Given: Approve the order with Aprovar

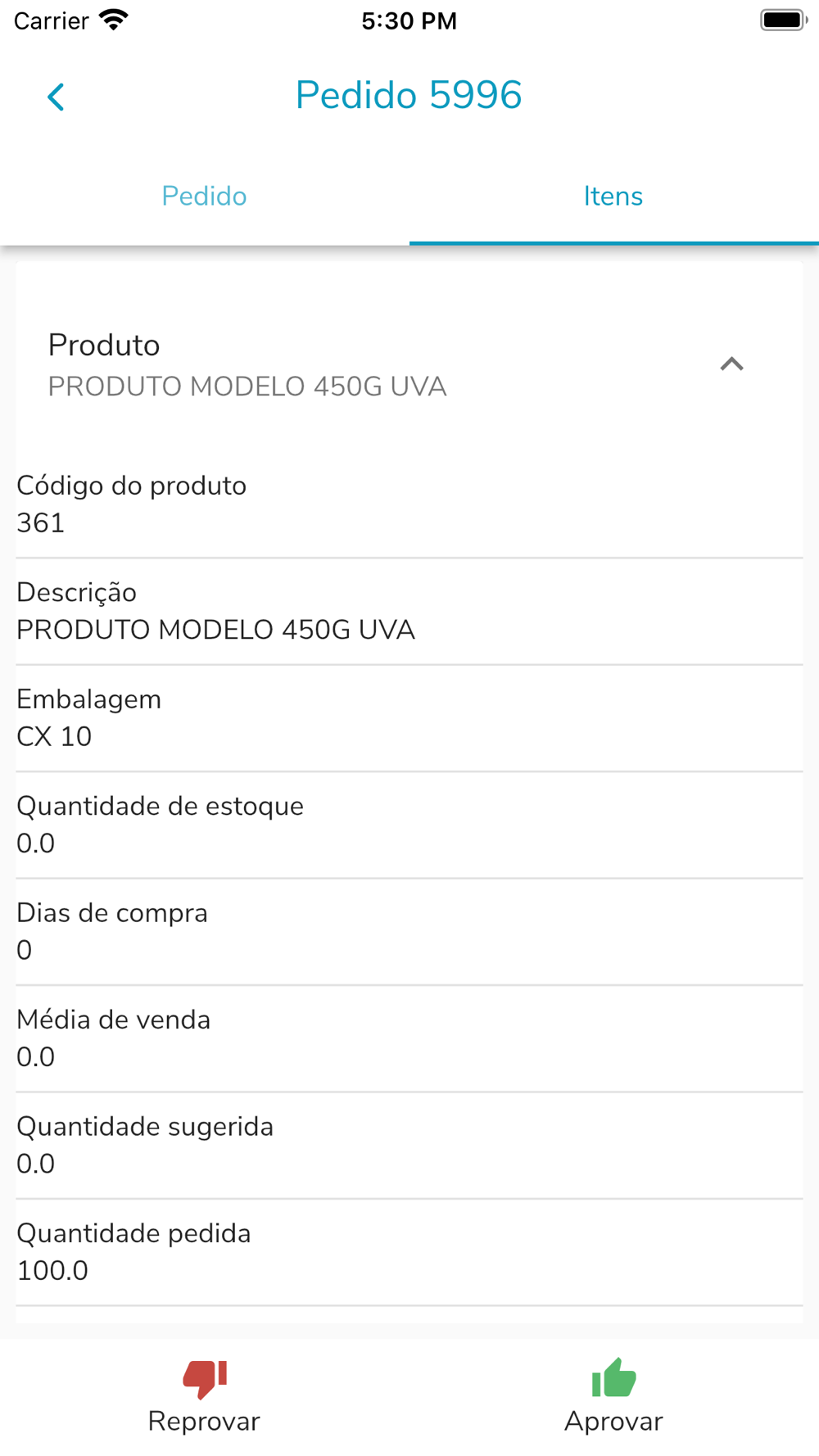Looking at the screenshot, I should pos(613,1396).
